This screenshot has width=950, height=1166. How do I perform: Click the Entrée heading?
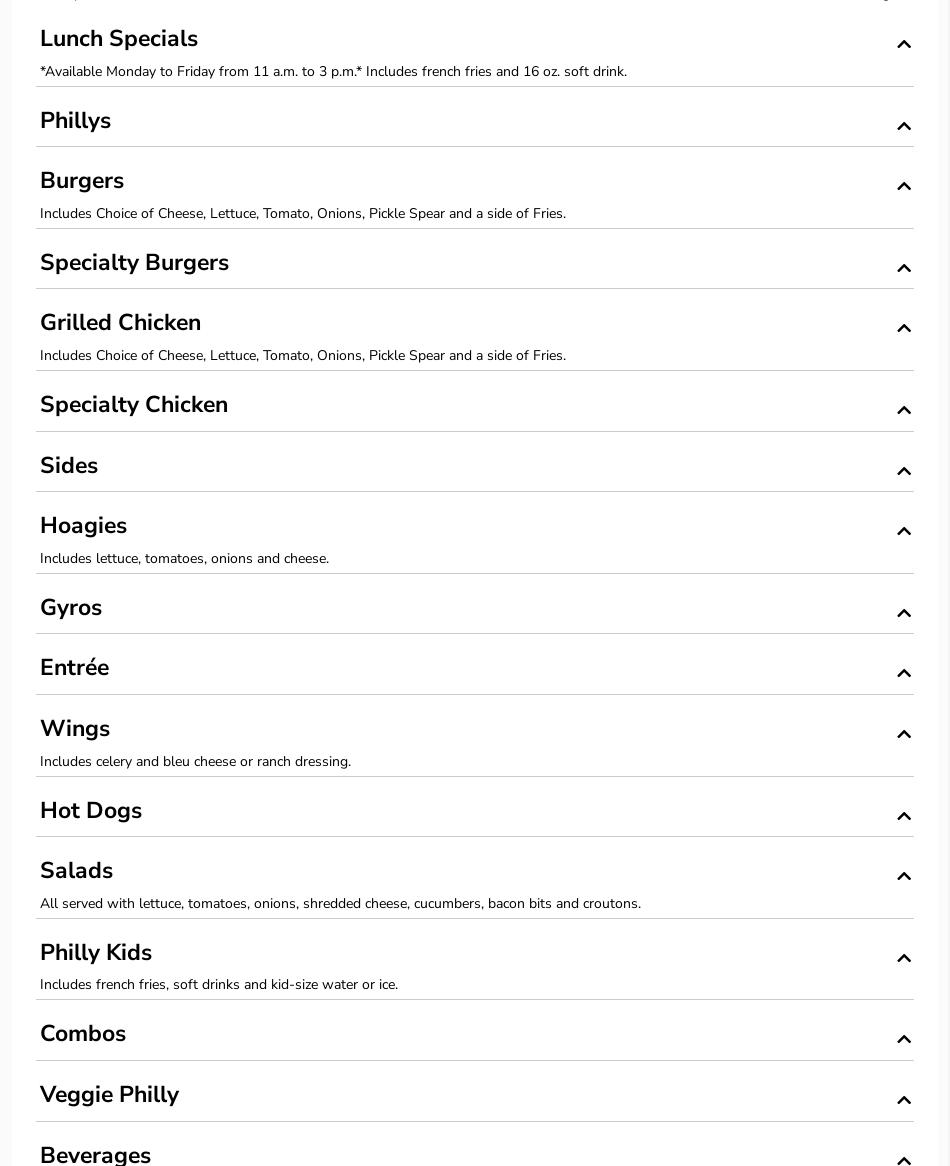coord(74,667)
